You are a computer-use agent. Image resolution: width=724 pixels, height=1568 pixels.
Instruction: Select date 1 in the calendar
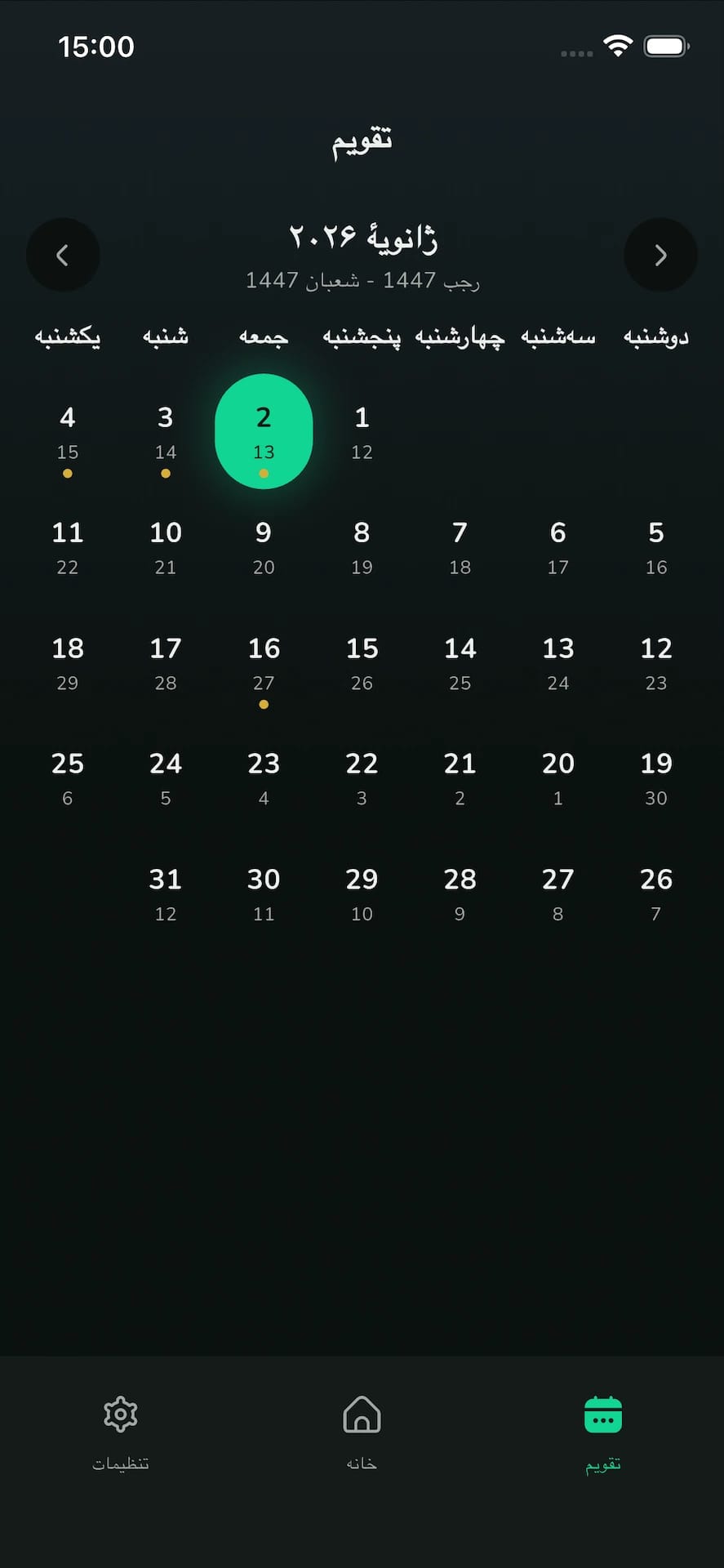pyautogui.click(x=362, y=431)
